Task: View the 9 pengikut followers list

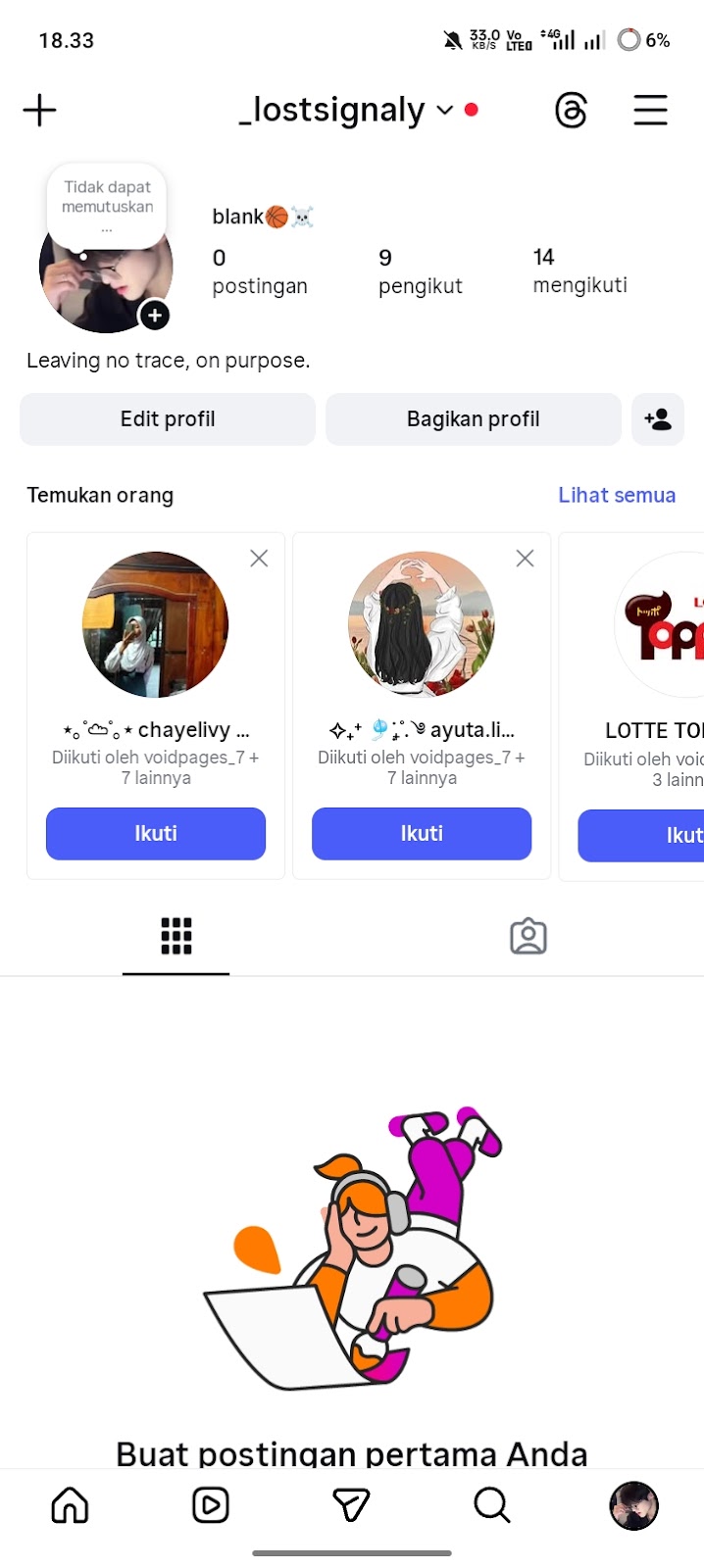Action: pyautogui.click(x=420, y=271)
